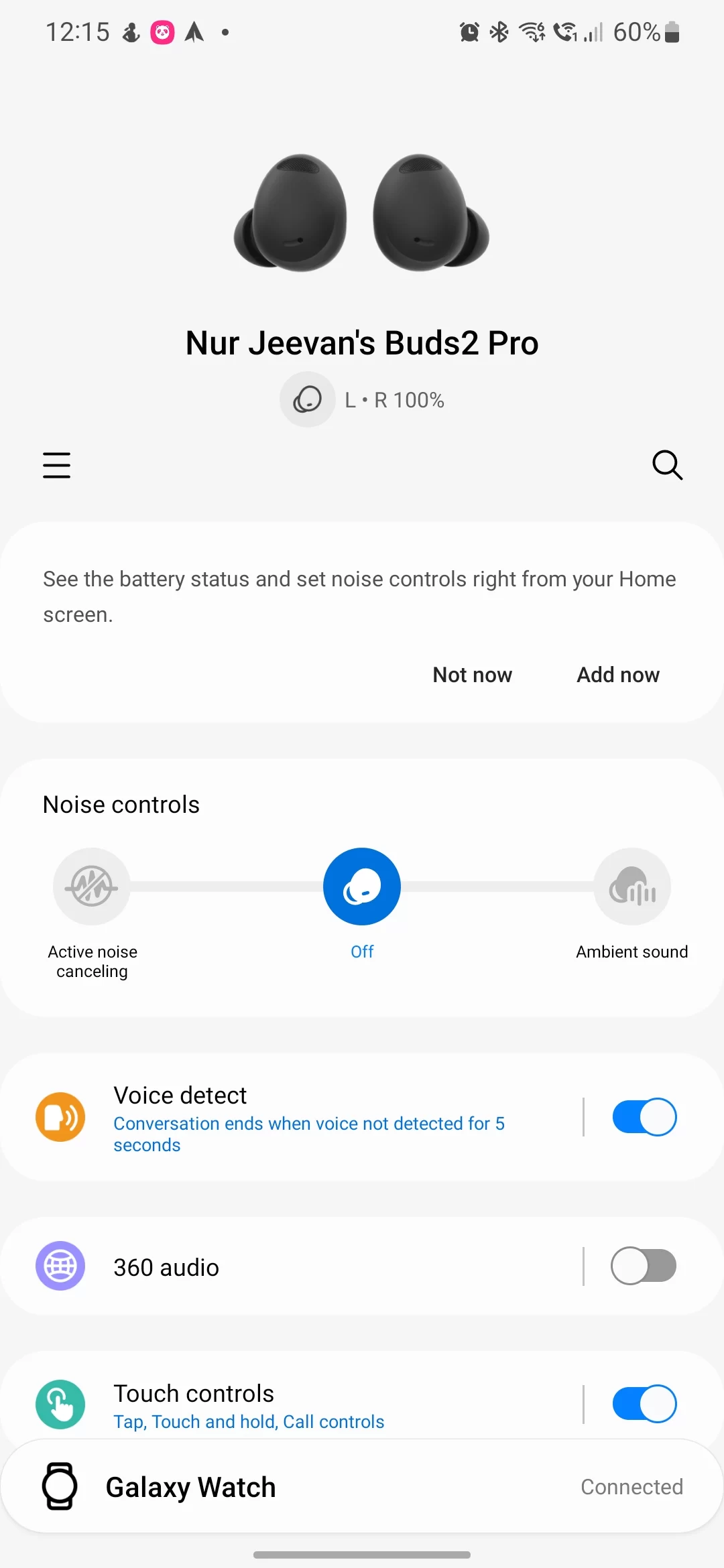
Task: Enable the 360 audio switch
Action: click(x=644, y=1266)
